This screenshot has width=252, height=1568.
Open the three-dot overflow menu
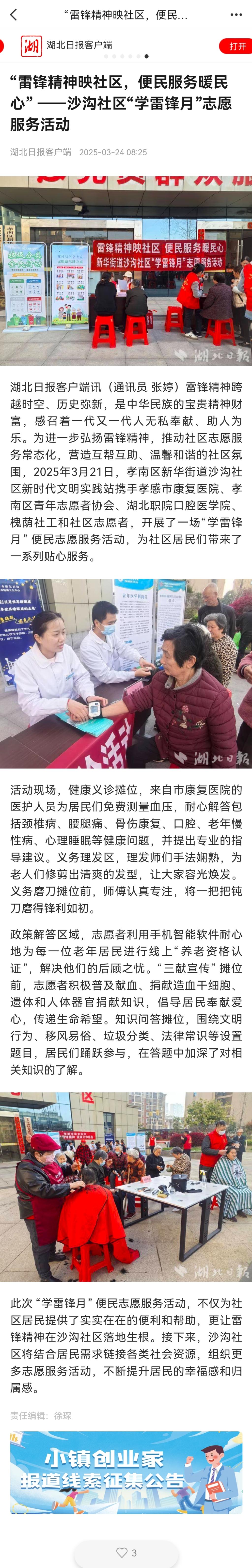237,15
